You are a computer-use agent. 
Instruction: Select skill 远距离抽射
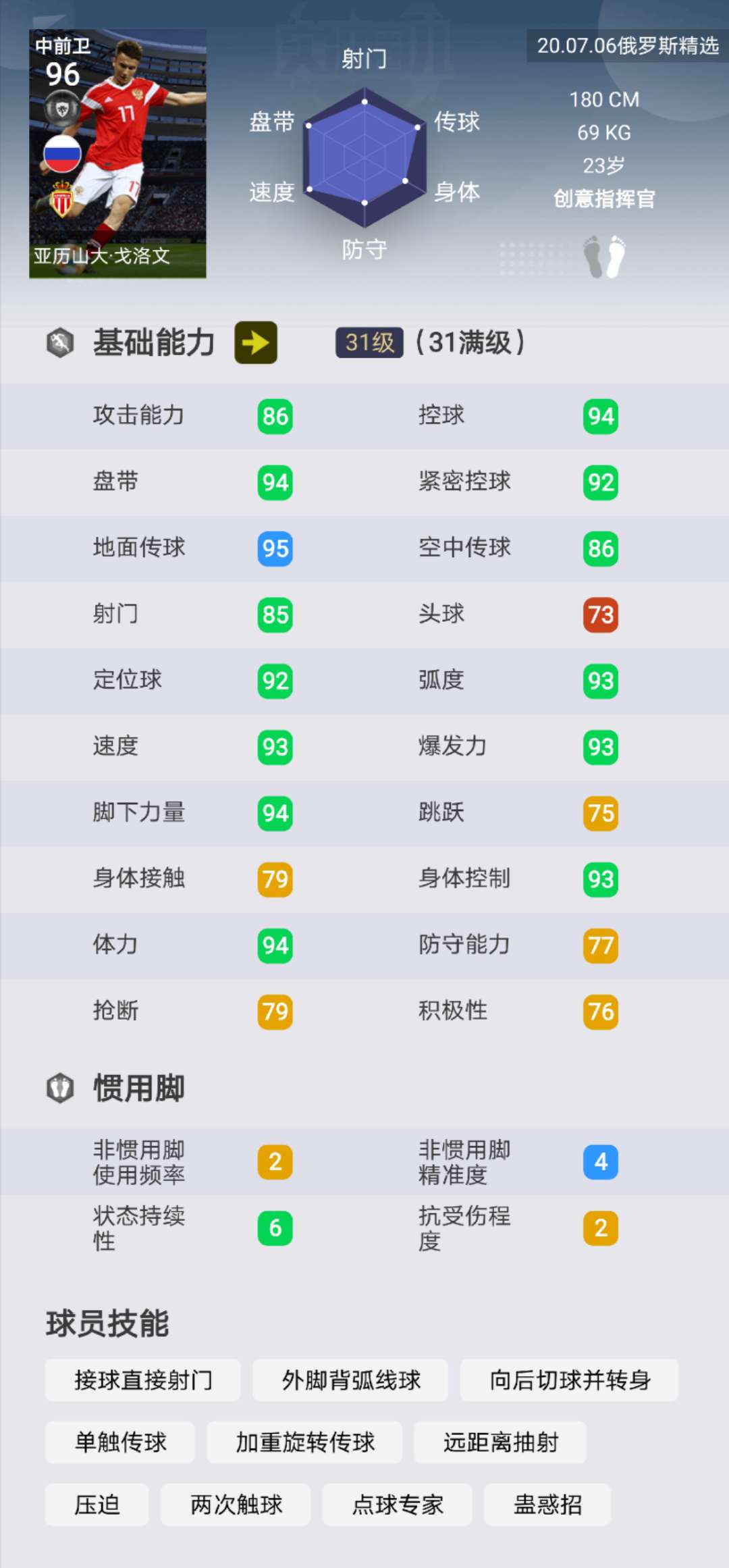[502, 1442]
